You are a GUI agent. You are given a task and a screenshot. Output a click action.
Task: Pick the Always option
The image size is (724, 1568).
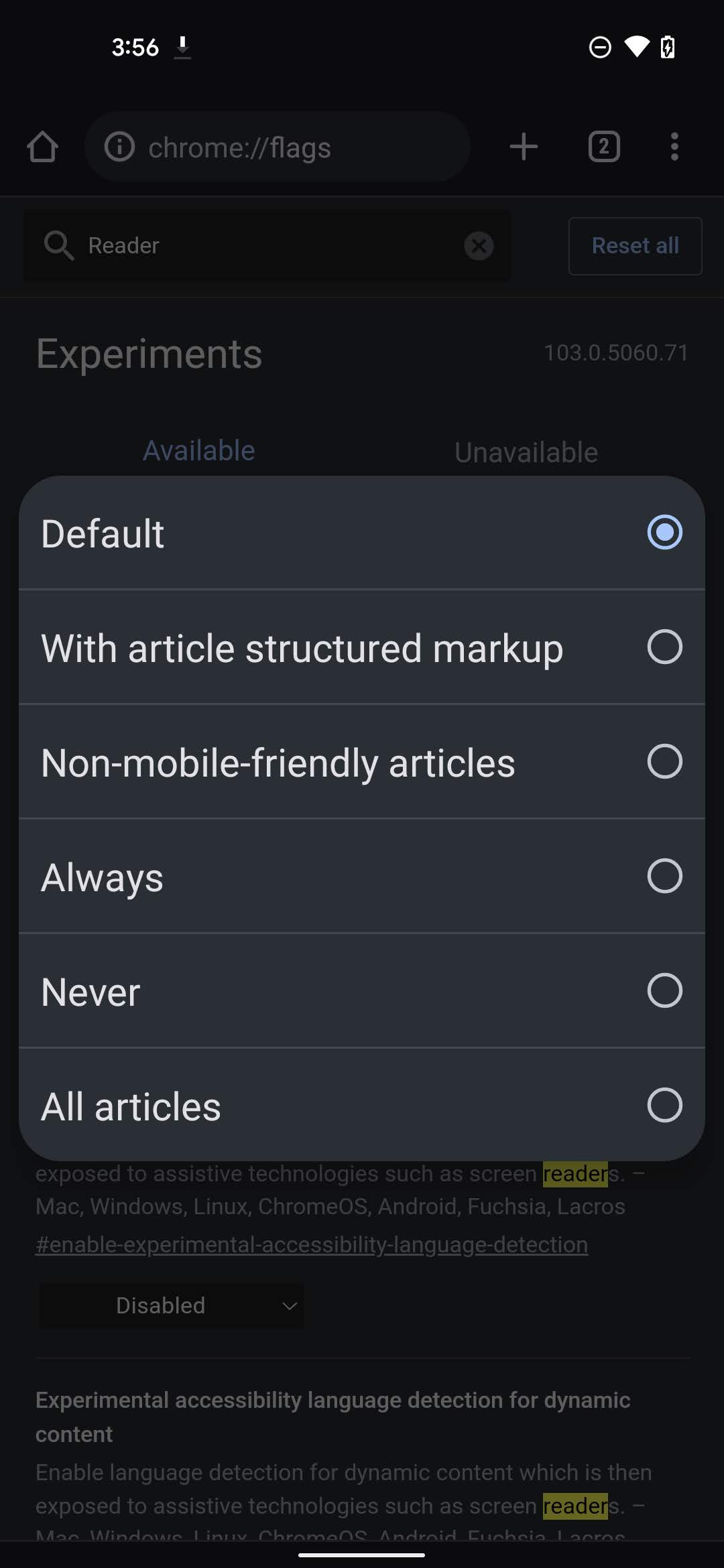(362, 877)
